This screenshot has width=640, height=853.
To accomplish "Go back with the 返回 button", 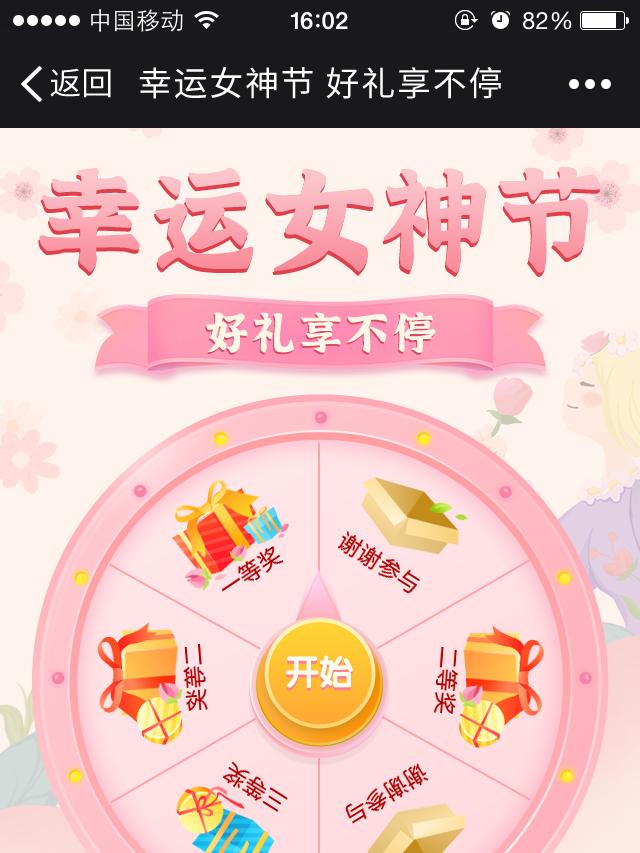I will [x=66, y=84].
